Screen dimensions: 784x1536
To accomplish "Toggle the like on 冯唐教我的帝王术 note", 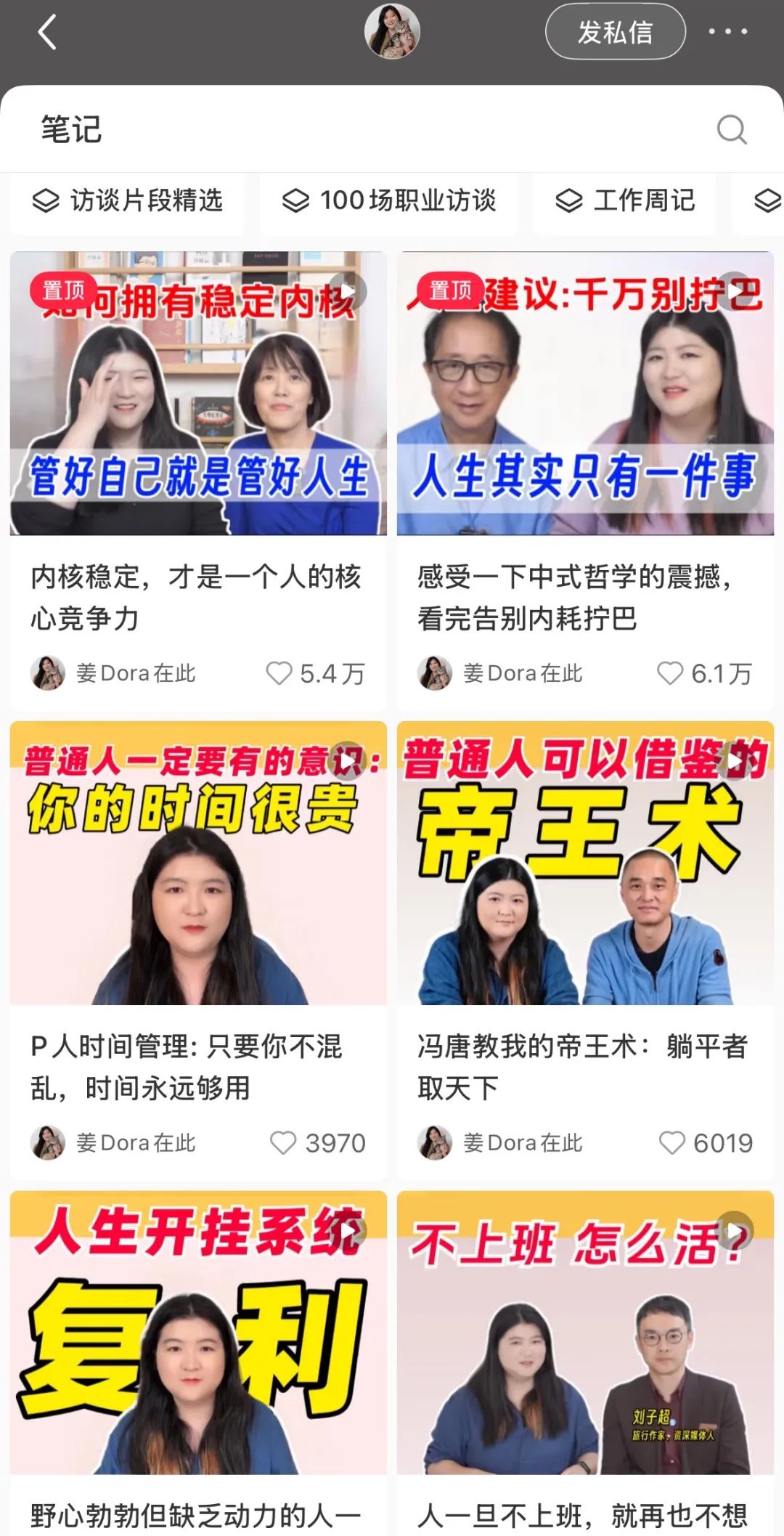I will point(672,1142).
